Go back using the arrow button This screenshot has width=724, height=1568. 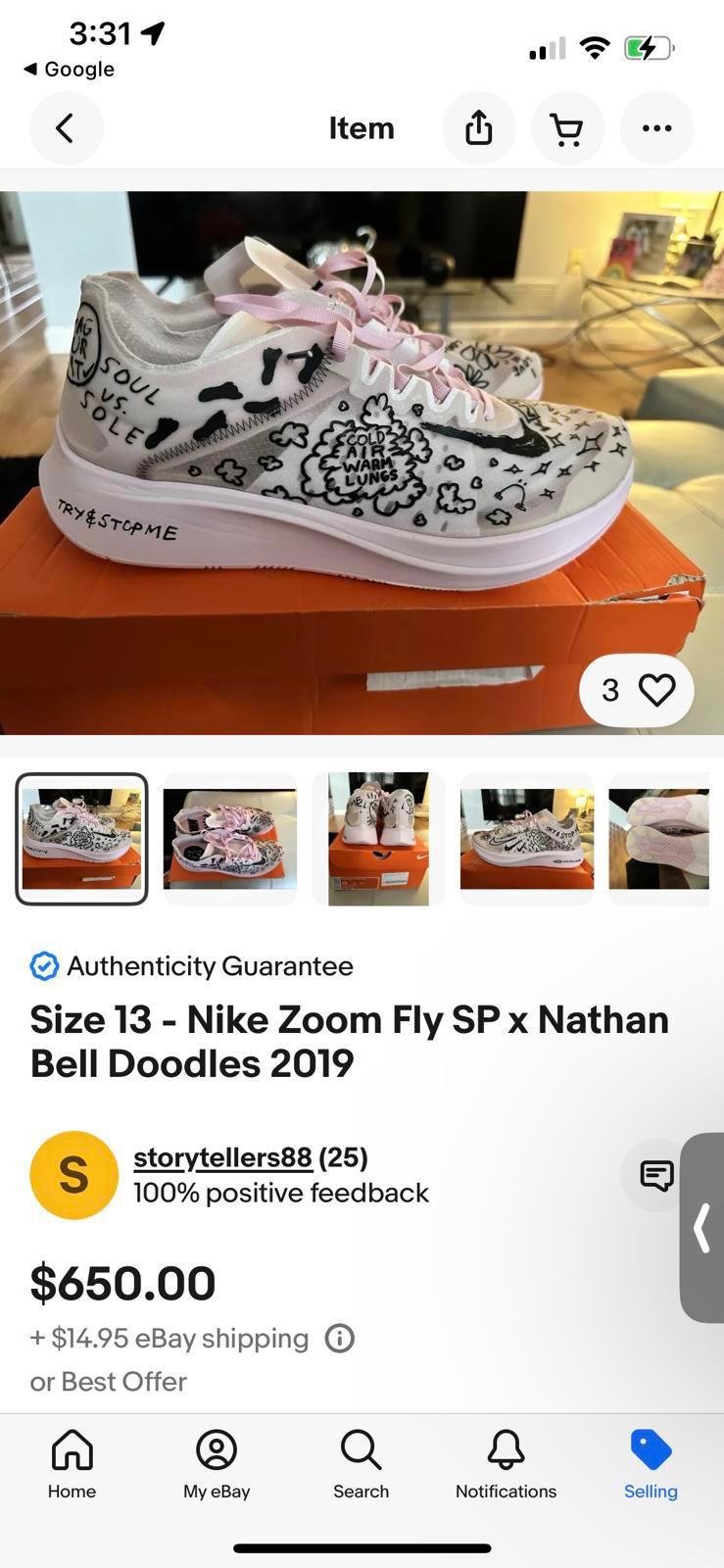pos(66,128)
